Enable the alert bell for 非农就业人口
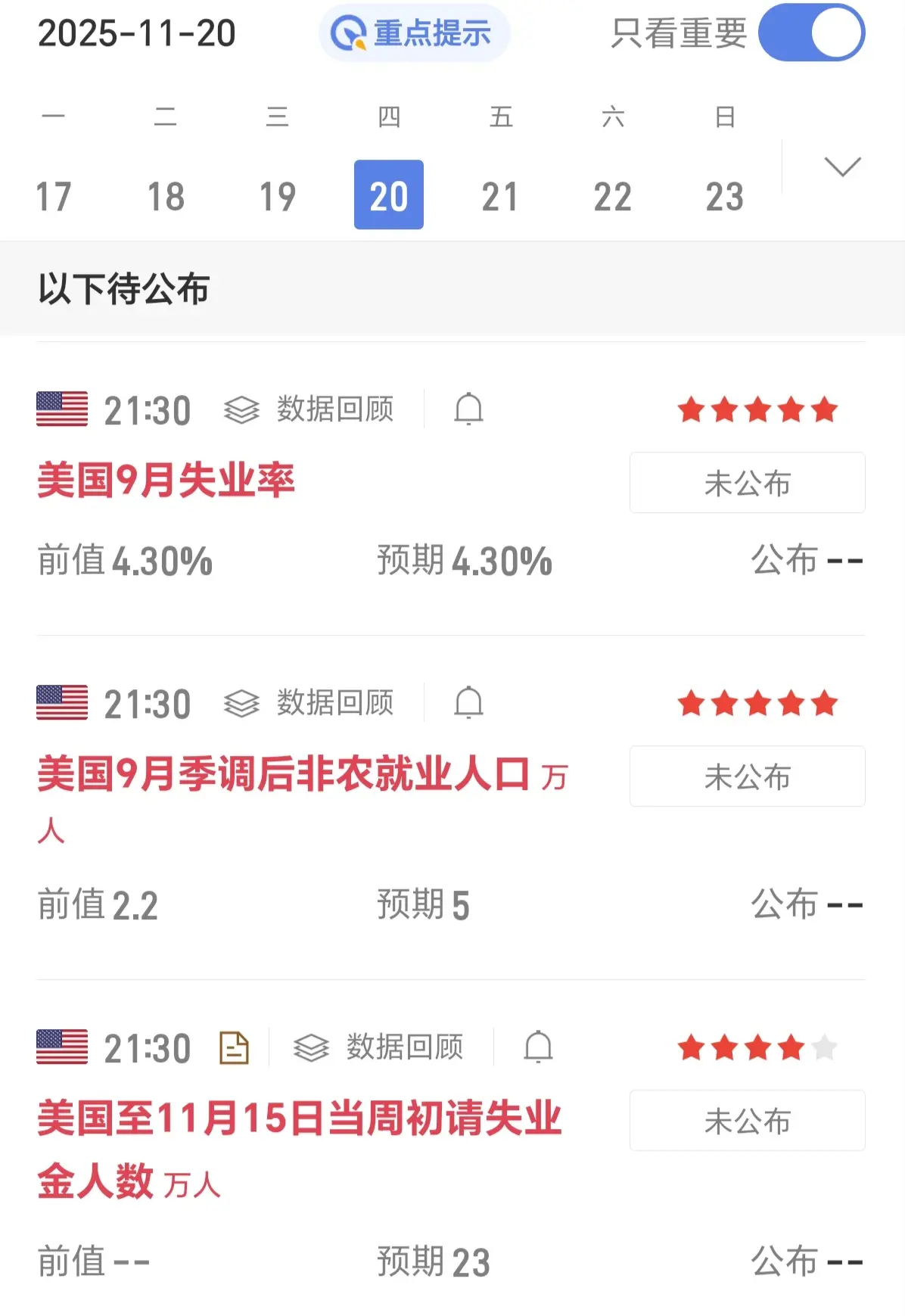The image size is (905, 1316). click(x=468, y=703)
